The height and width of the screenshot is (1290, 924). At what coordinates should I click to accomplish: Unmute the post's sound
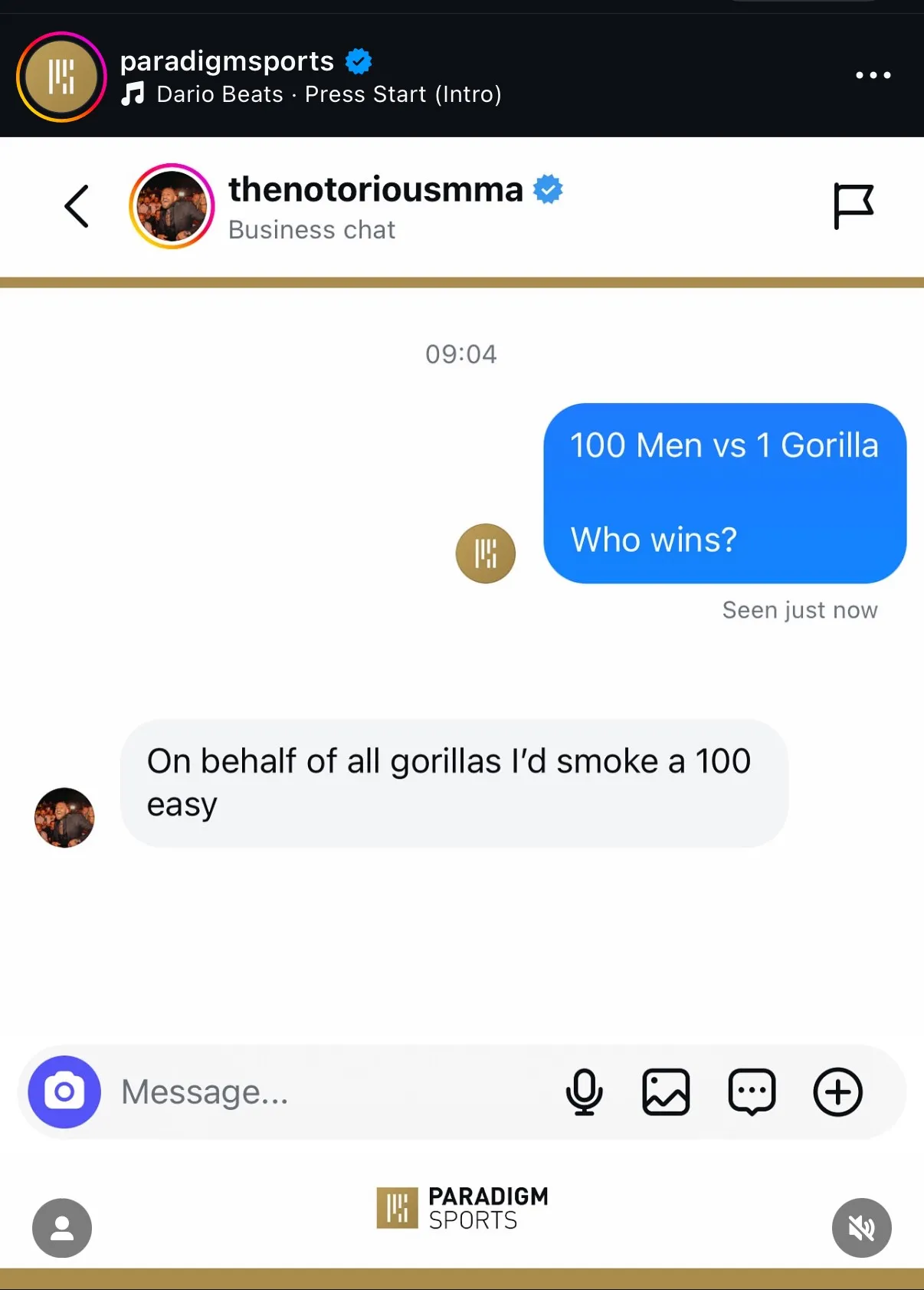[861, 1228]
